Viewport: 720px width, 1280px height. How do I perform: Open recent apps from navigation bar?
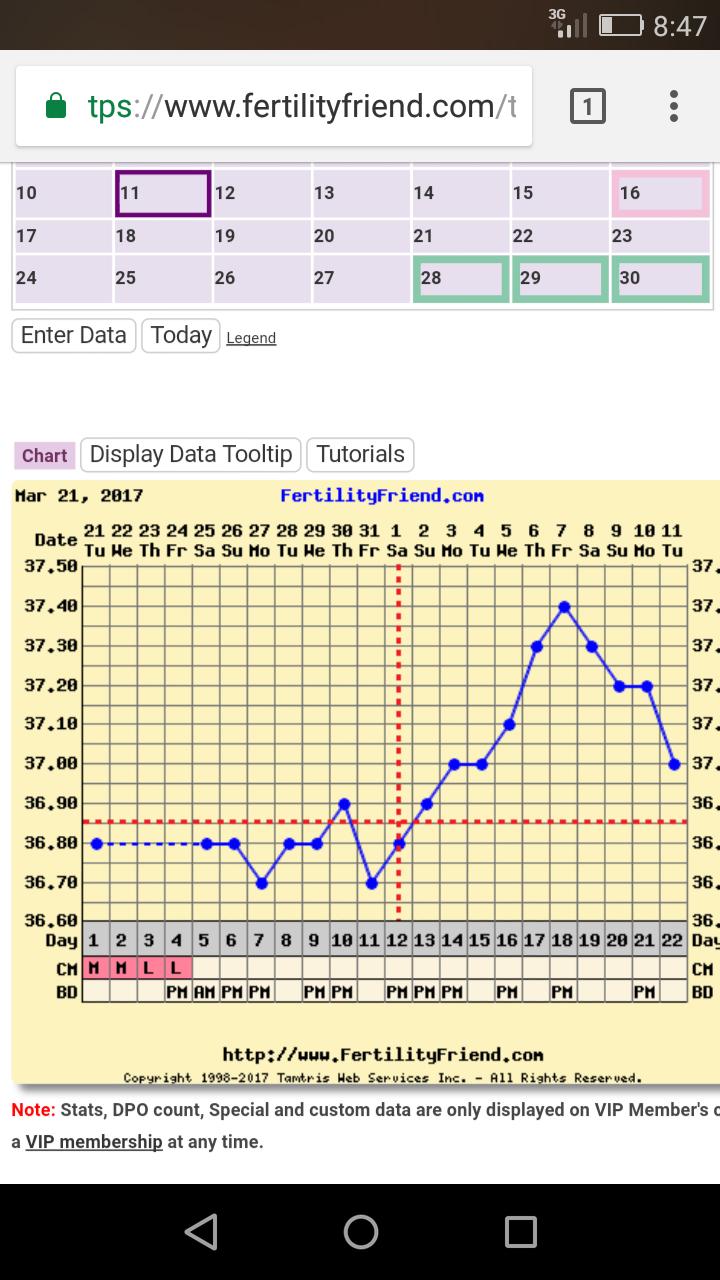point(520,1232)
